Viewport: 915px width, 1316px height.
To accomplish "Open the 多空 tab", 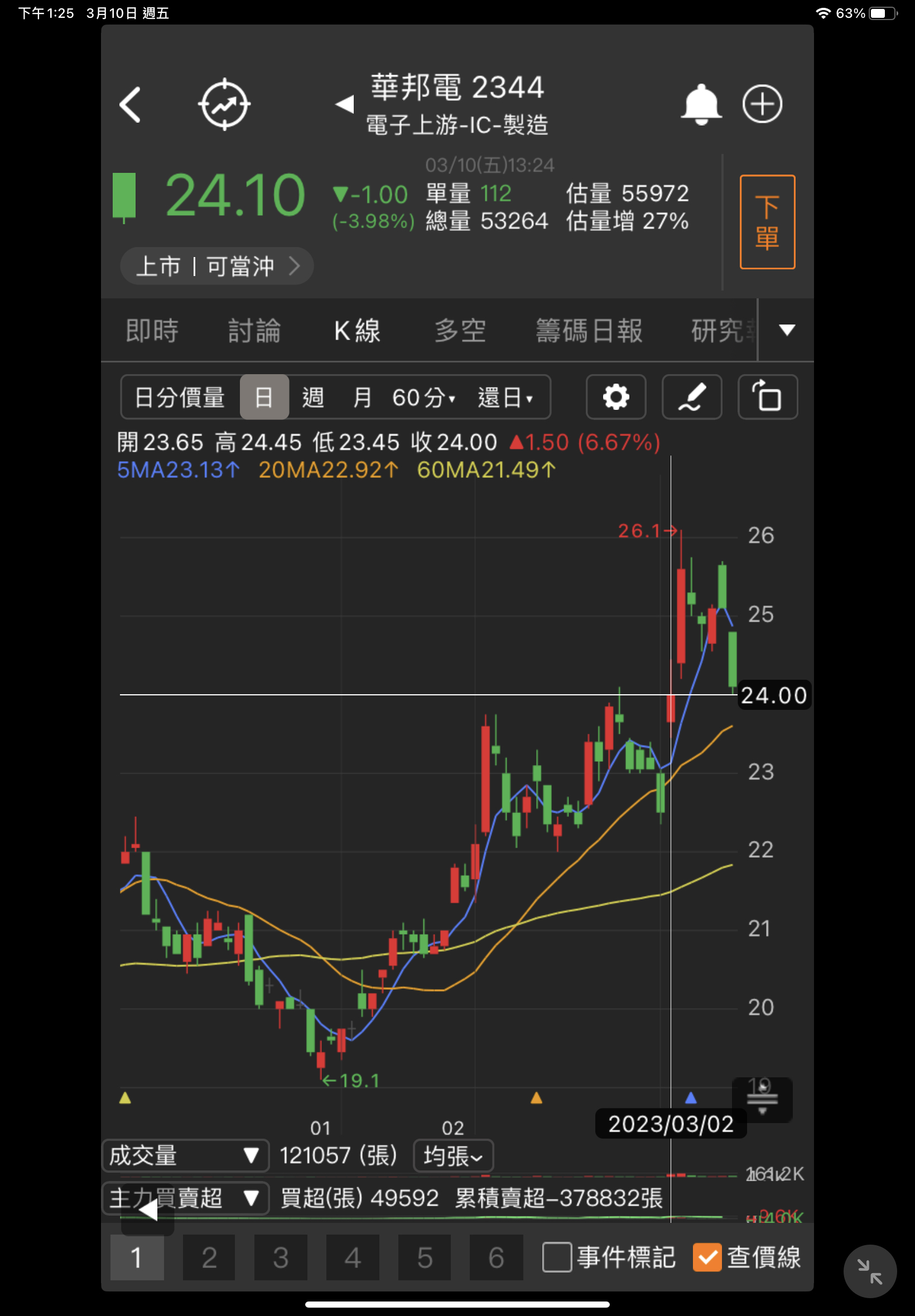I will click(460, 331).
